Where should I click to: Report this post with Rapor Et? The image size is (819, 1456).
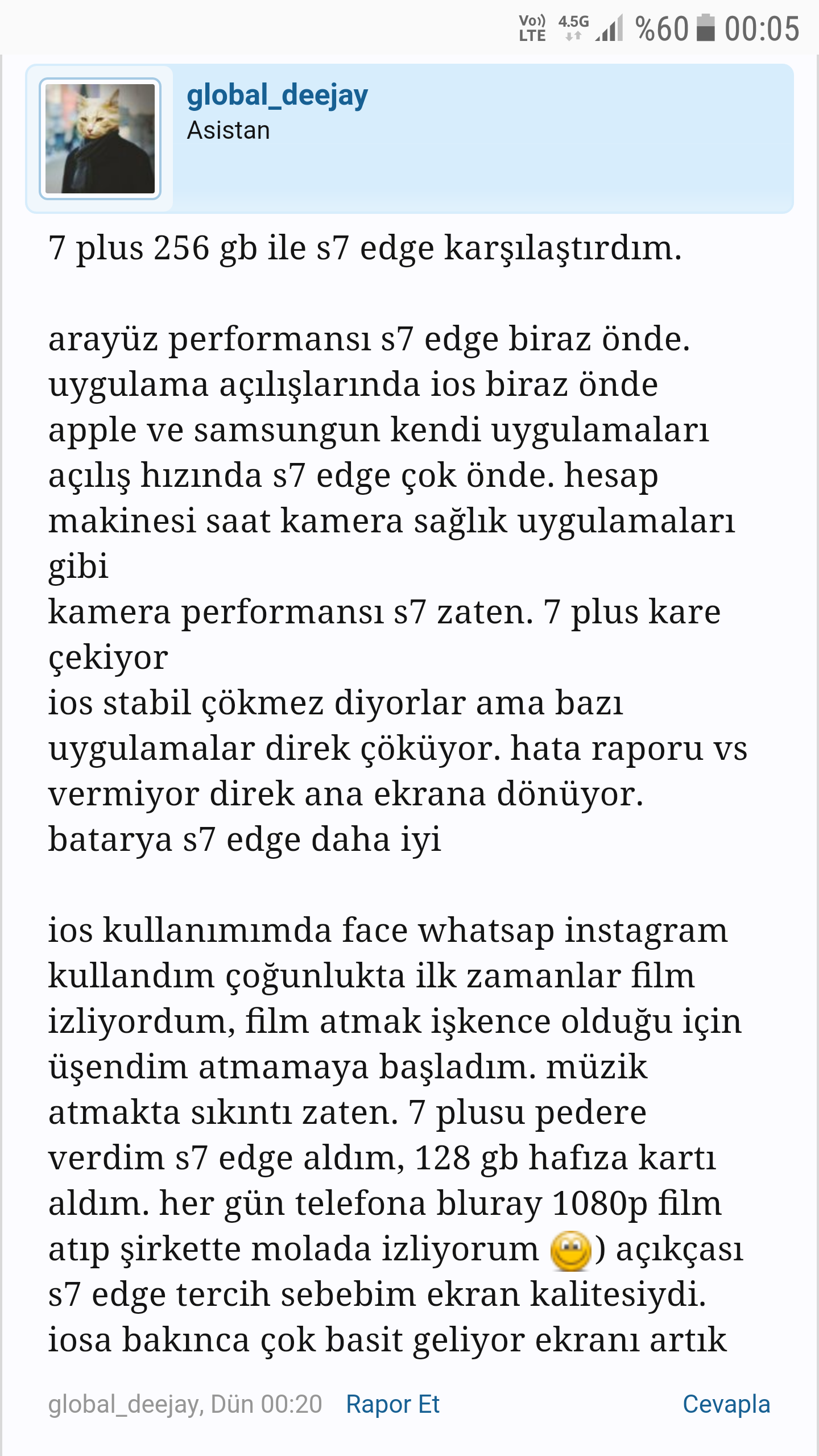pyautogui.click(x=392, y=1404)
